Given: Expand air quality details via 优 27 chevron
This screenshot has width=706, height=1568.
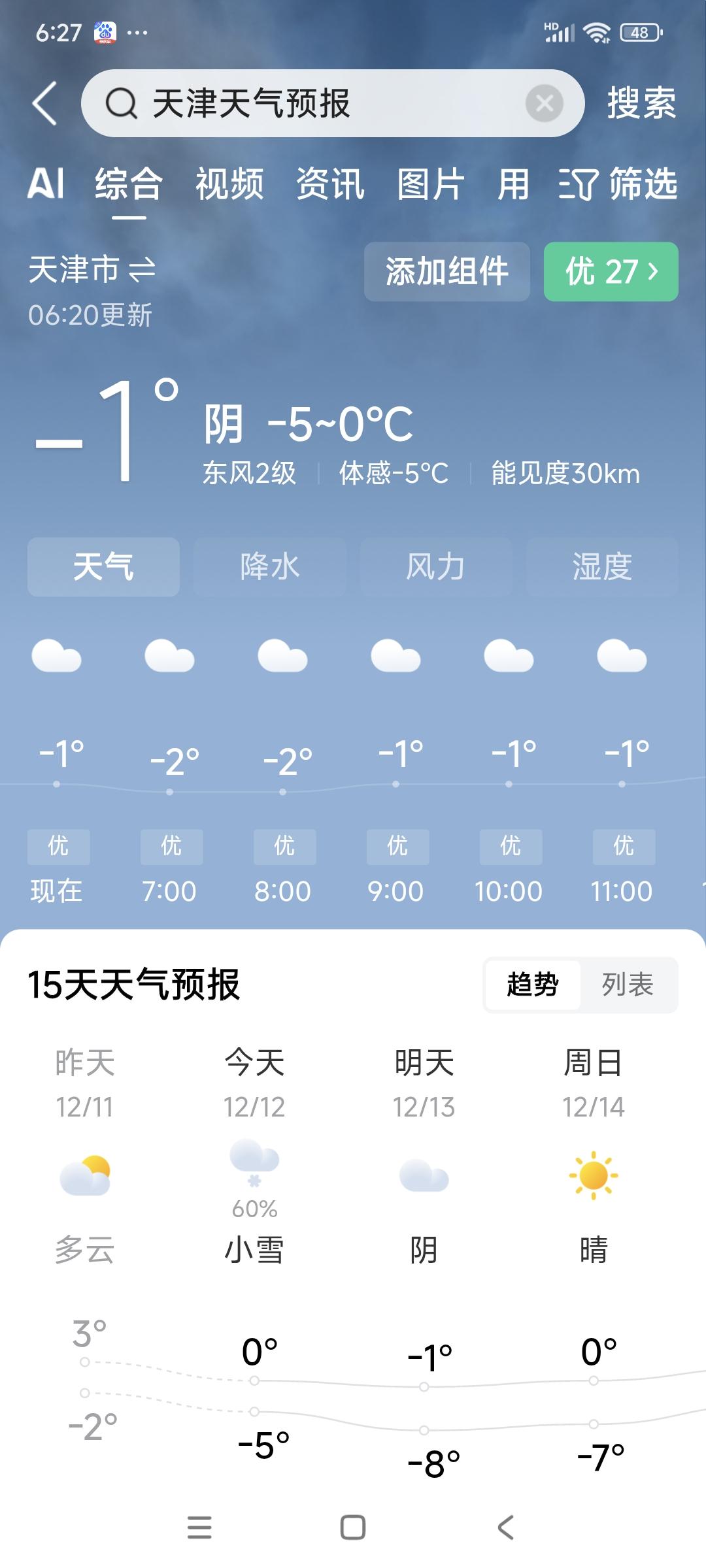Looking at the screenshot, I should click(x=611, y=272).
